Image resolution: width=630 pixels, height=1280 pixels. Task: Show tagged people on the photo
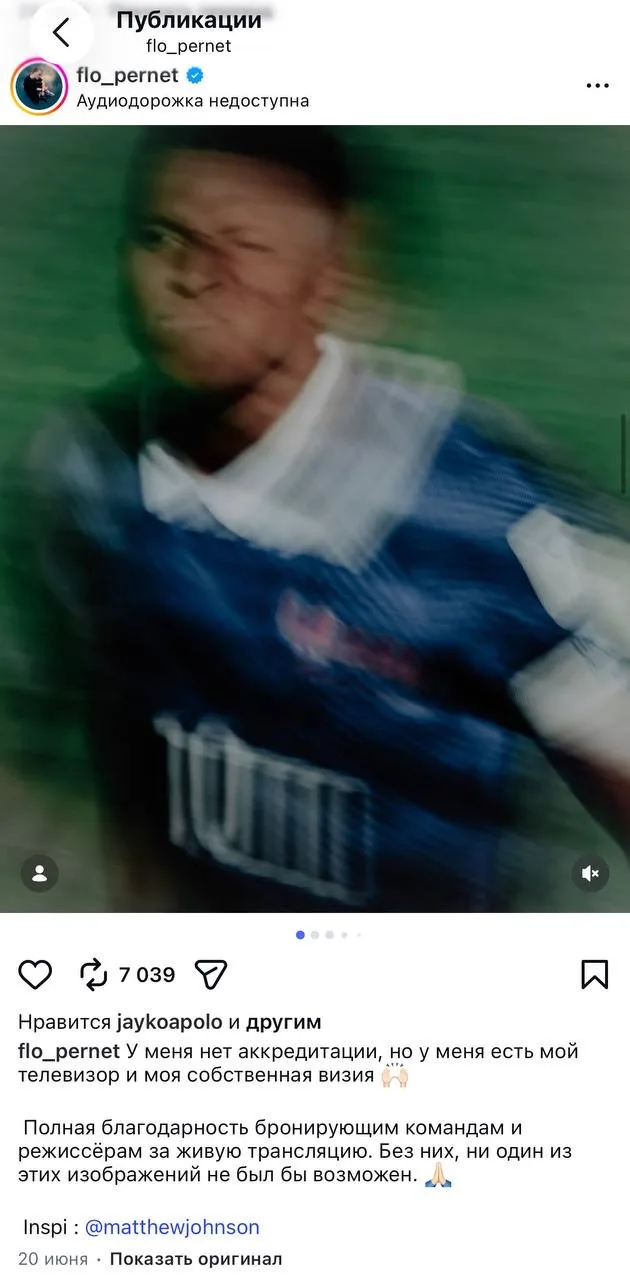pyautogui.click(x=39, y=873)
